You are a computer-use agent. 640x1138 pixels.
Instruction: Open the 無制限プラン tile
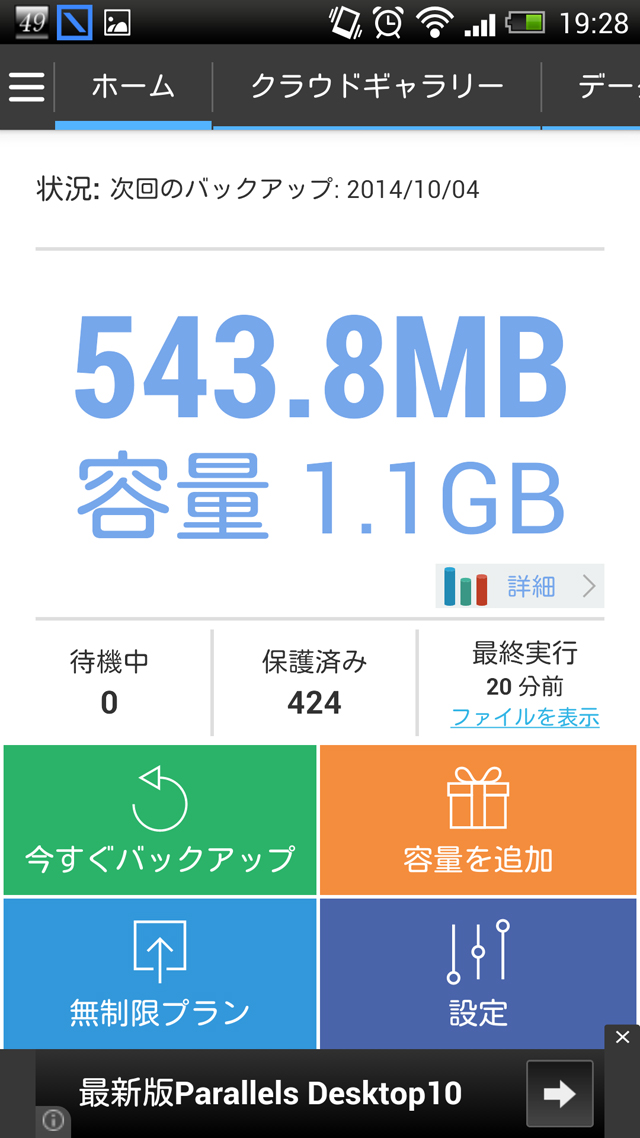(x=160, y=973)
